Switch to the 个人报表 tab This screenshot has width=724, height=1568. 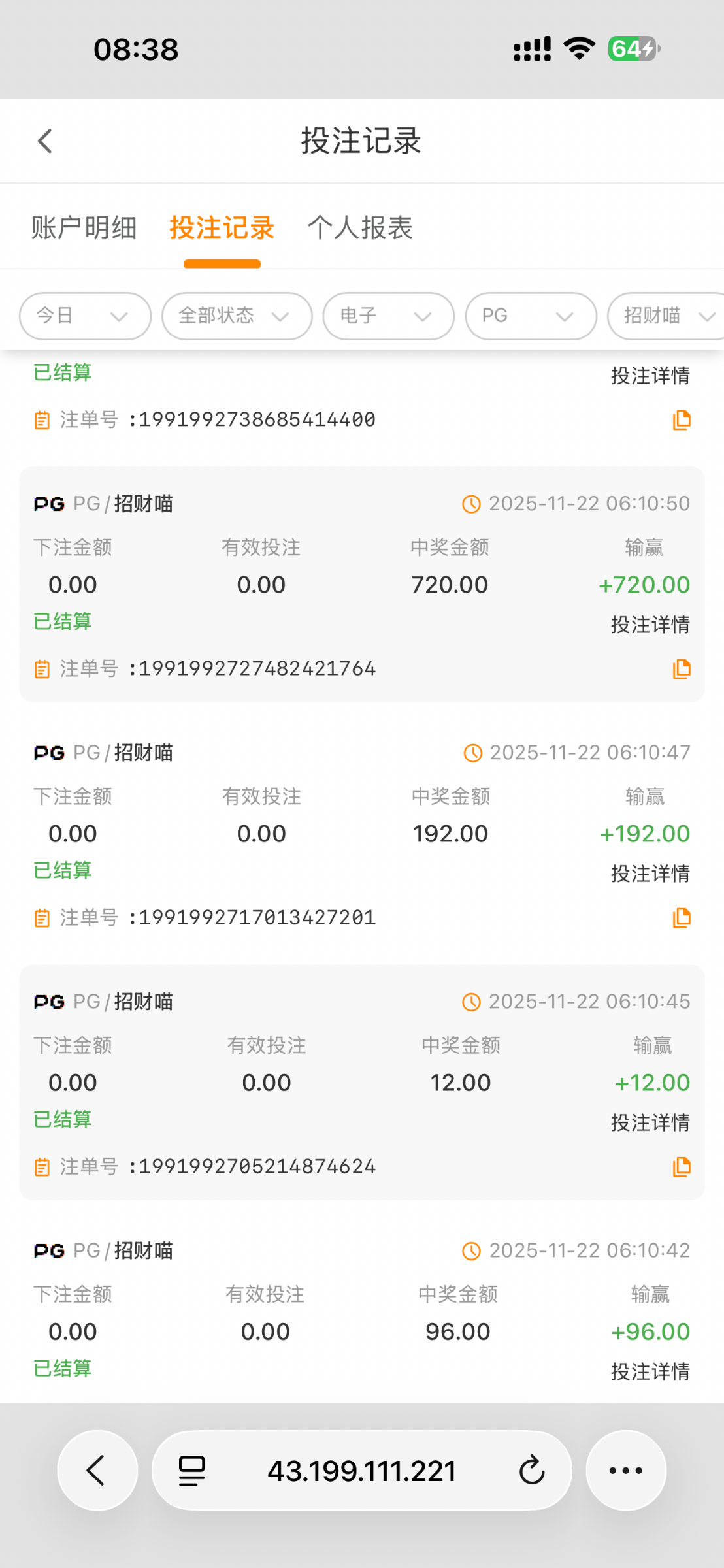(x=360, y=228)
